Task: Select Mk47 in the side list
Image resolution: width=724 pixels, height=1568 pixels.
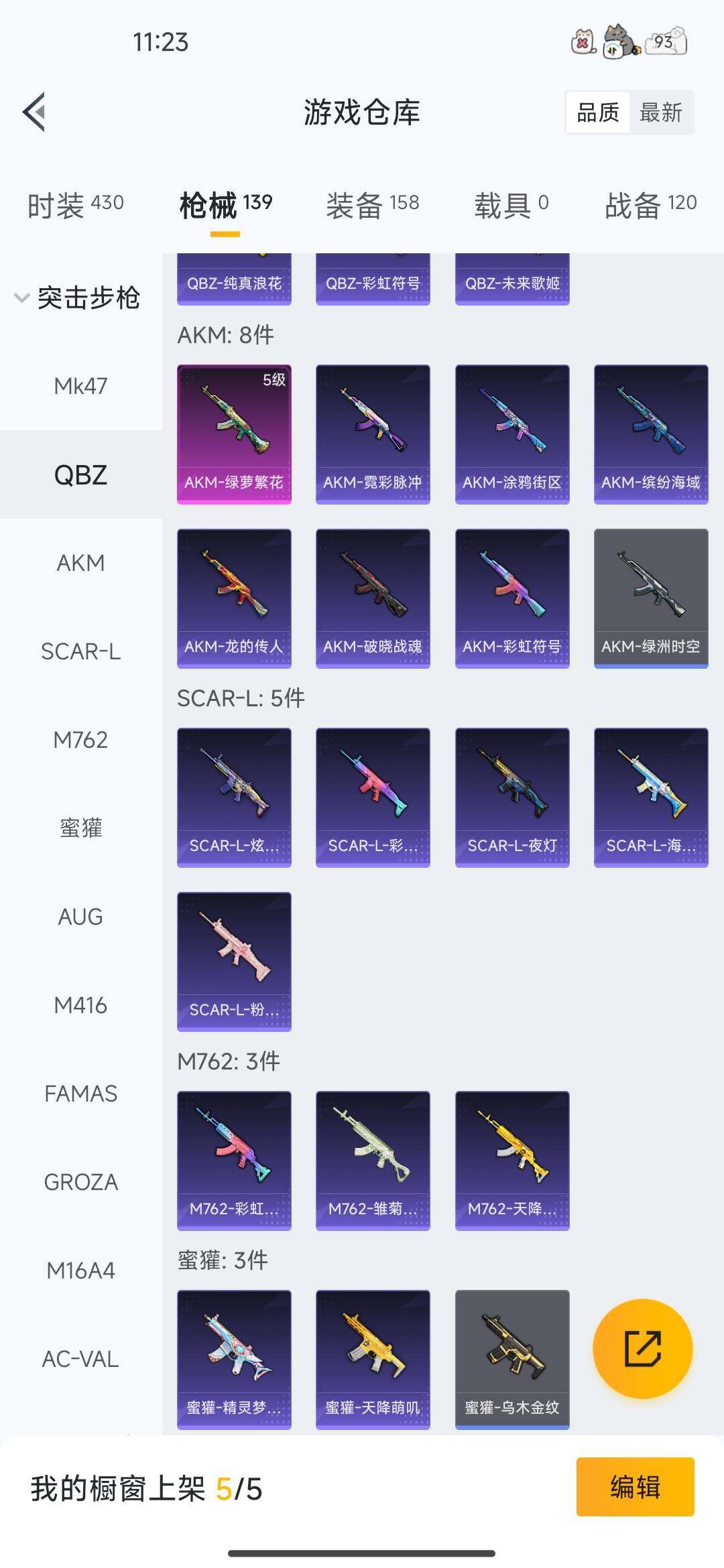Action: (x=80, y=386)
